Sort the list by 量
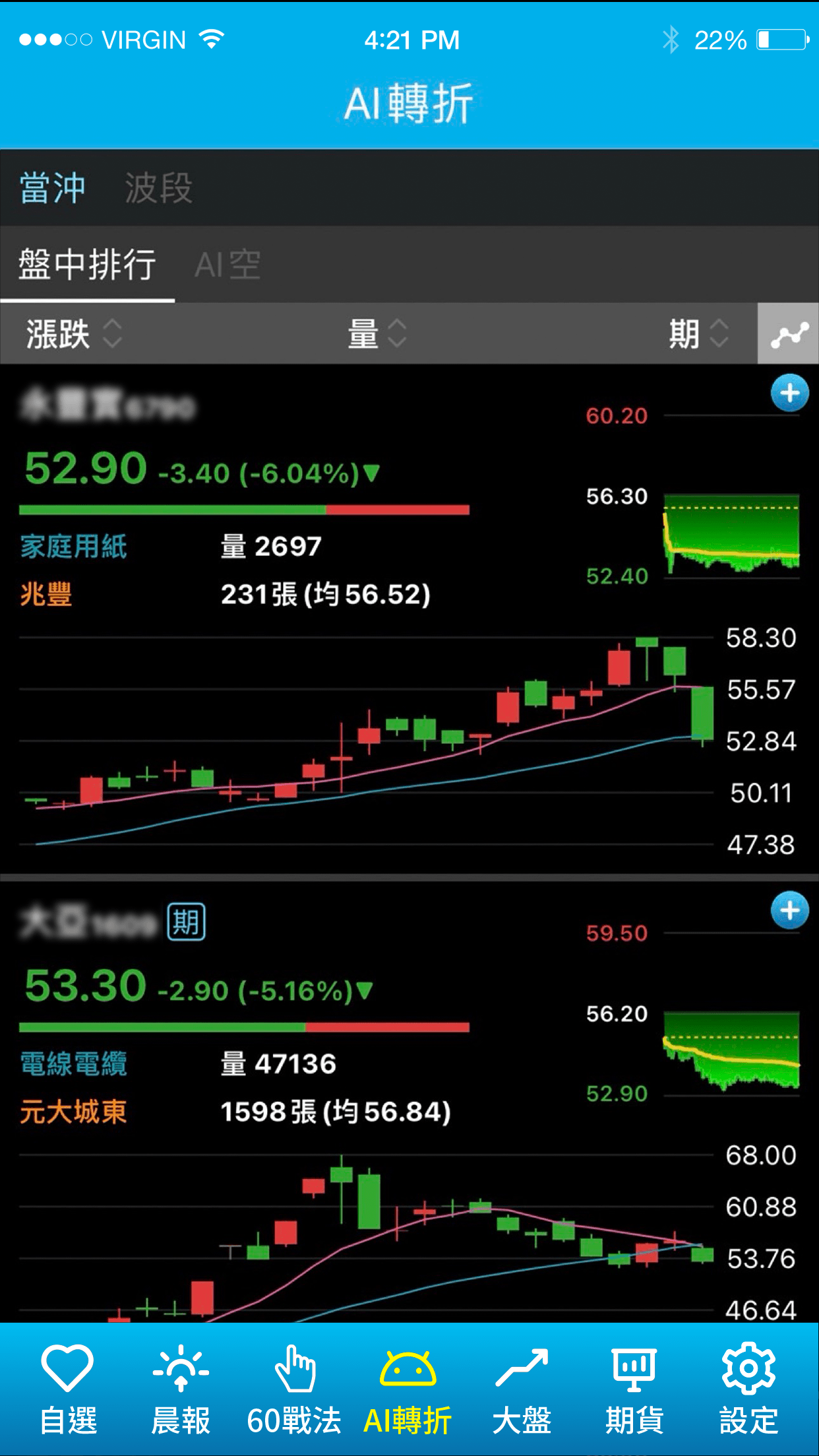The image size is (819, 1456). (377, 334)
